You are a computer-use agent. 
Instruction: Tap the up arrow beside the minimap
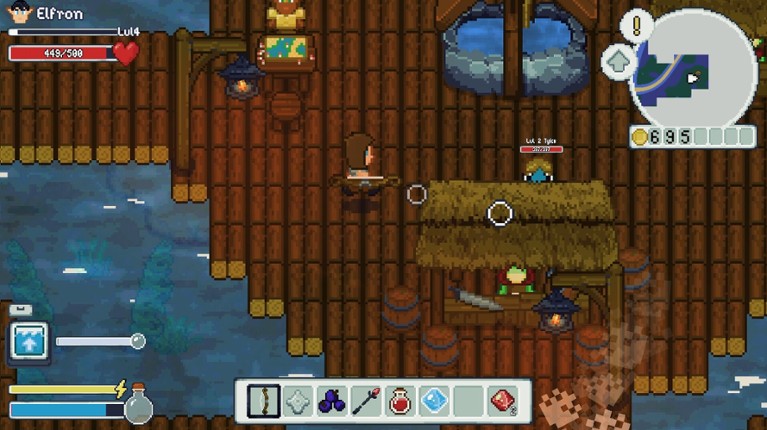pyautogui.click(x=618, y=61)
